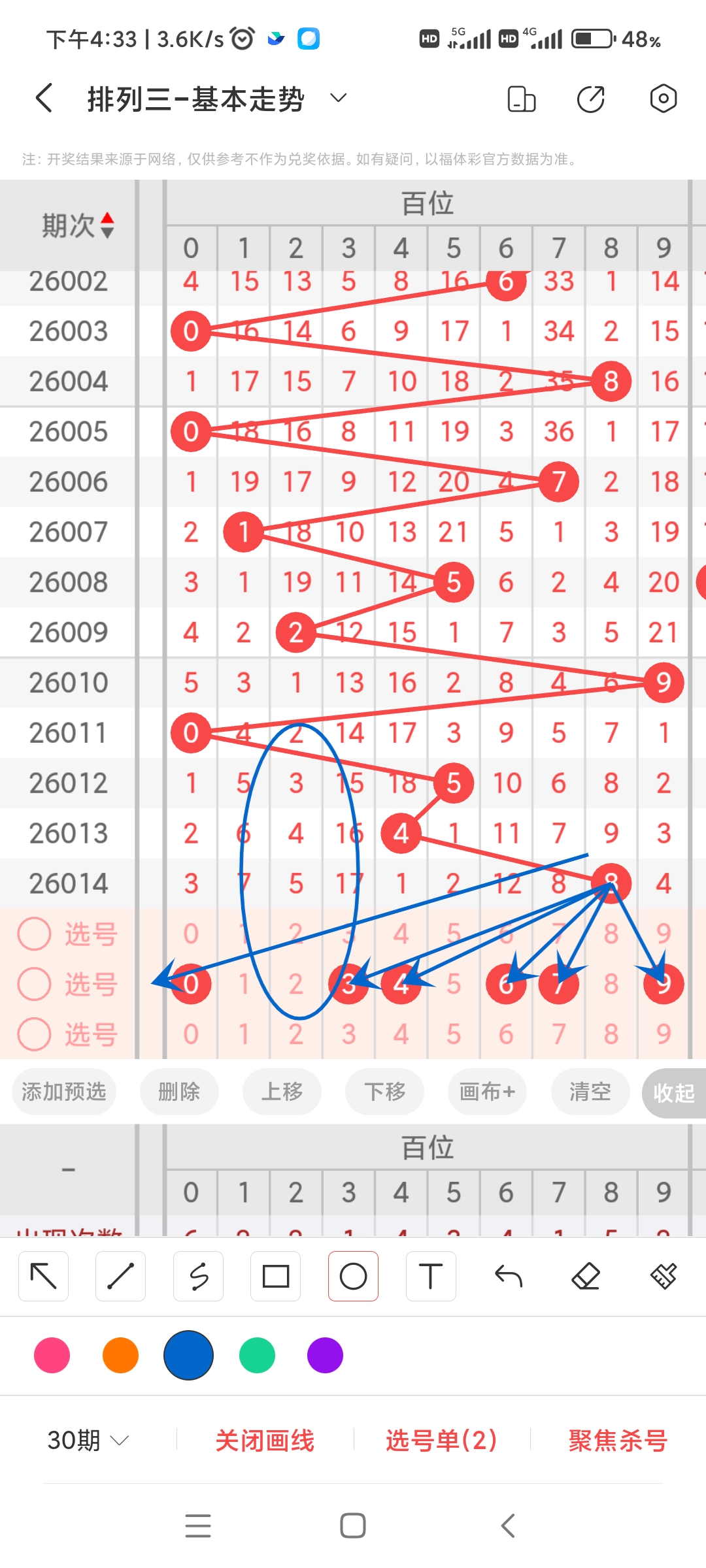Image resolution: width=706 pixels, height=1568 pixels.
Task: Select the arrow annotation tool
Action: tap(43, 1276)
